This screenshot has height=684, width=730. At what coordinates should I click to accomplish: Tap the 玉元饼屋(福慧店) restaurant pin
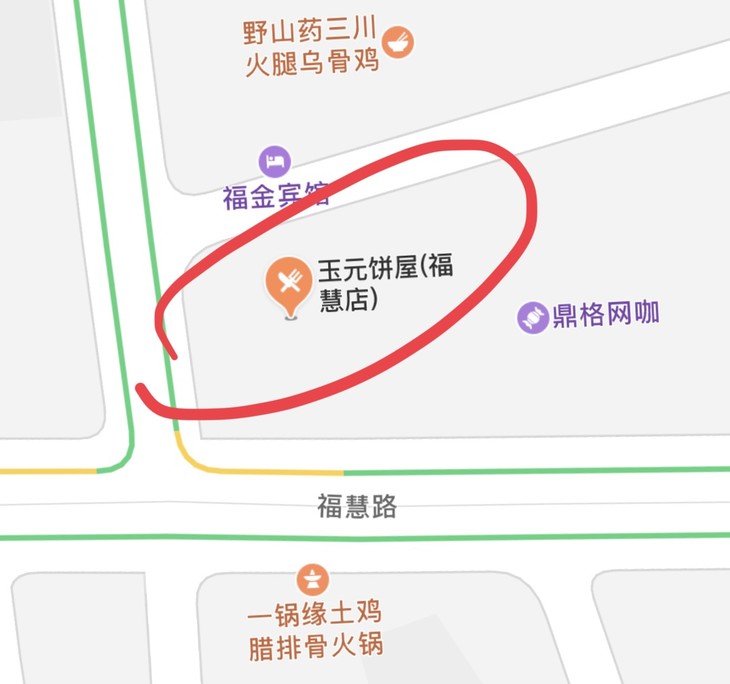(x=289, y=287)
